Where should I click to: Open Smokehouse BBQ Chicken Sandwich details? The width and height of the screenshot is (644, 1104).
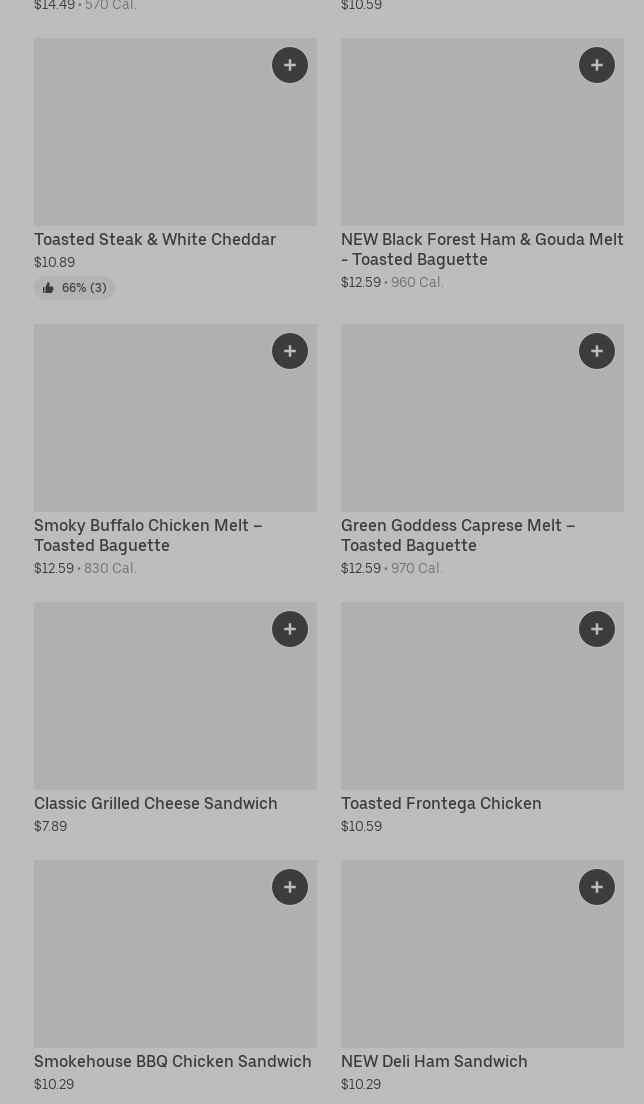click(x=173, y=1062)
